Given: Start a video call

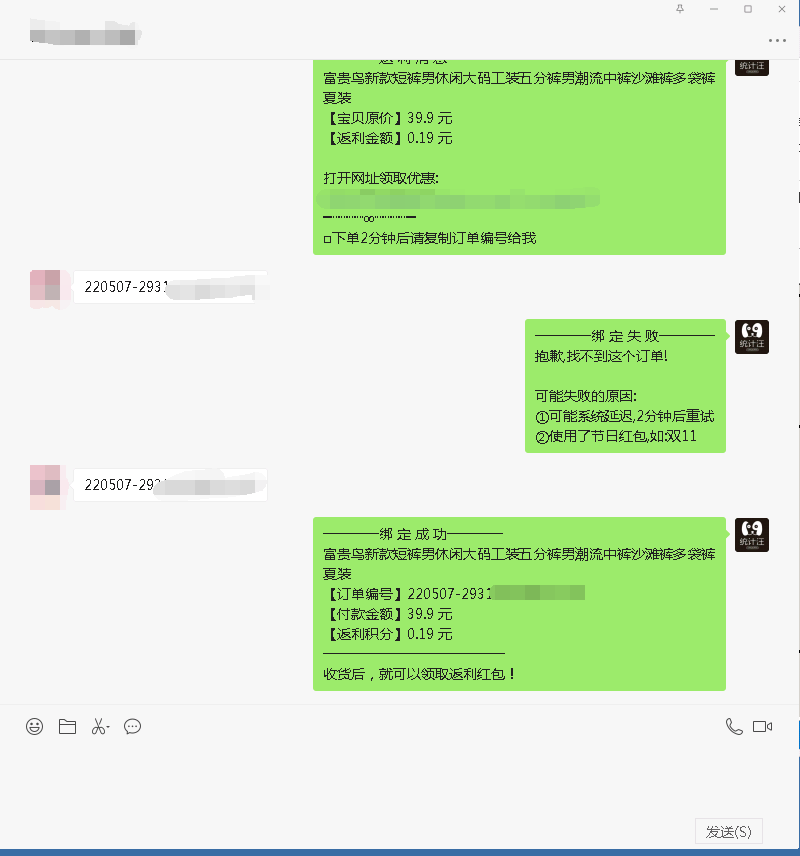Looking at the screenshot, I should click(763, 727).
